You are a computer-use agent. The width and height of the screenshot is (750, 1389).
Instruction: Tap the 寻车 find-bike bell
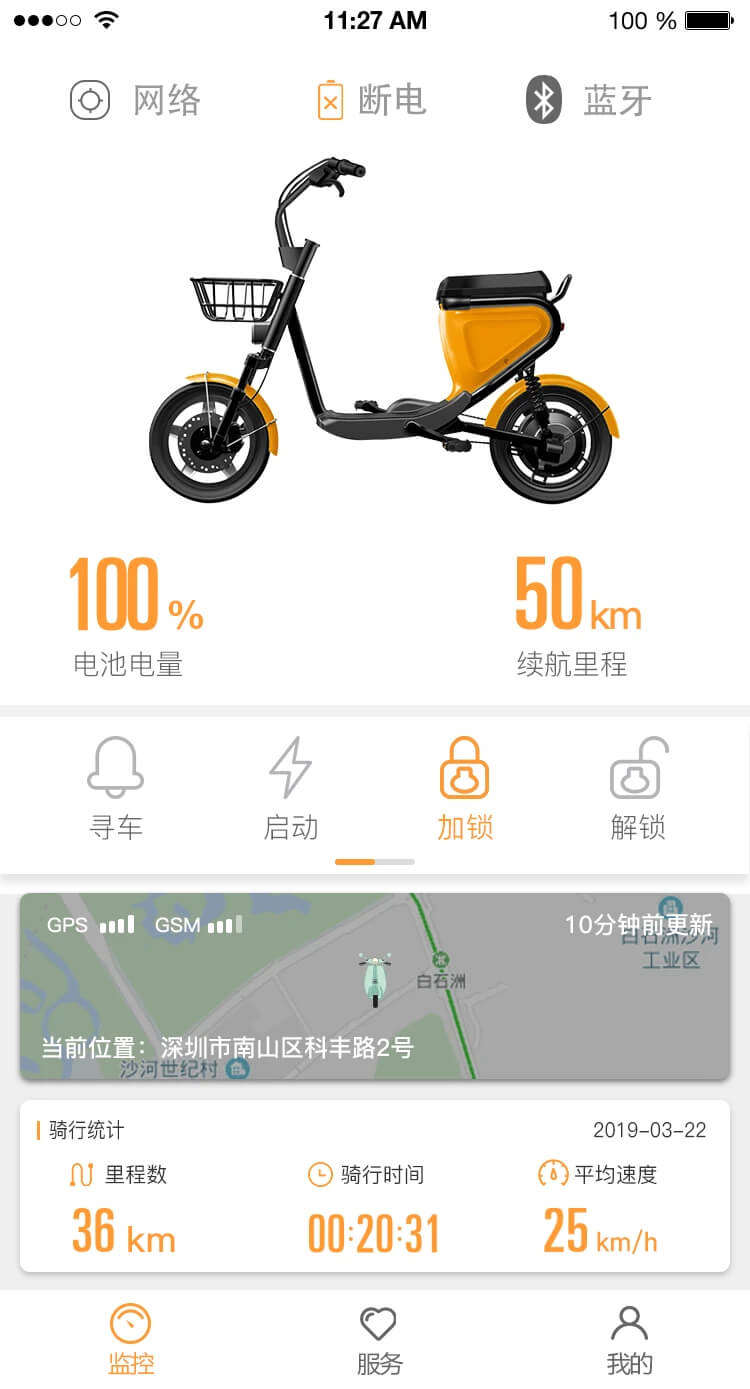pos(116,787)
